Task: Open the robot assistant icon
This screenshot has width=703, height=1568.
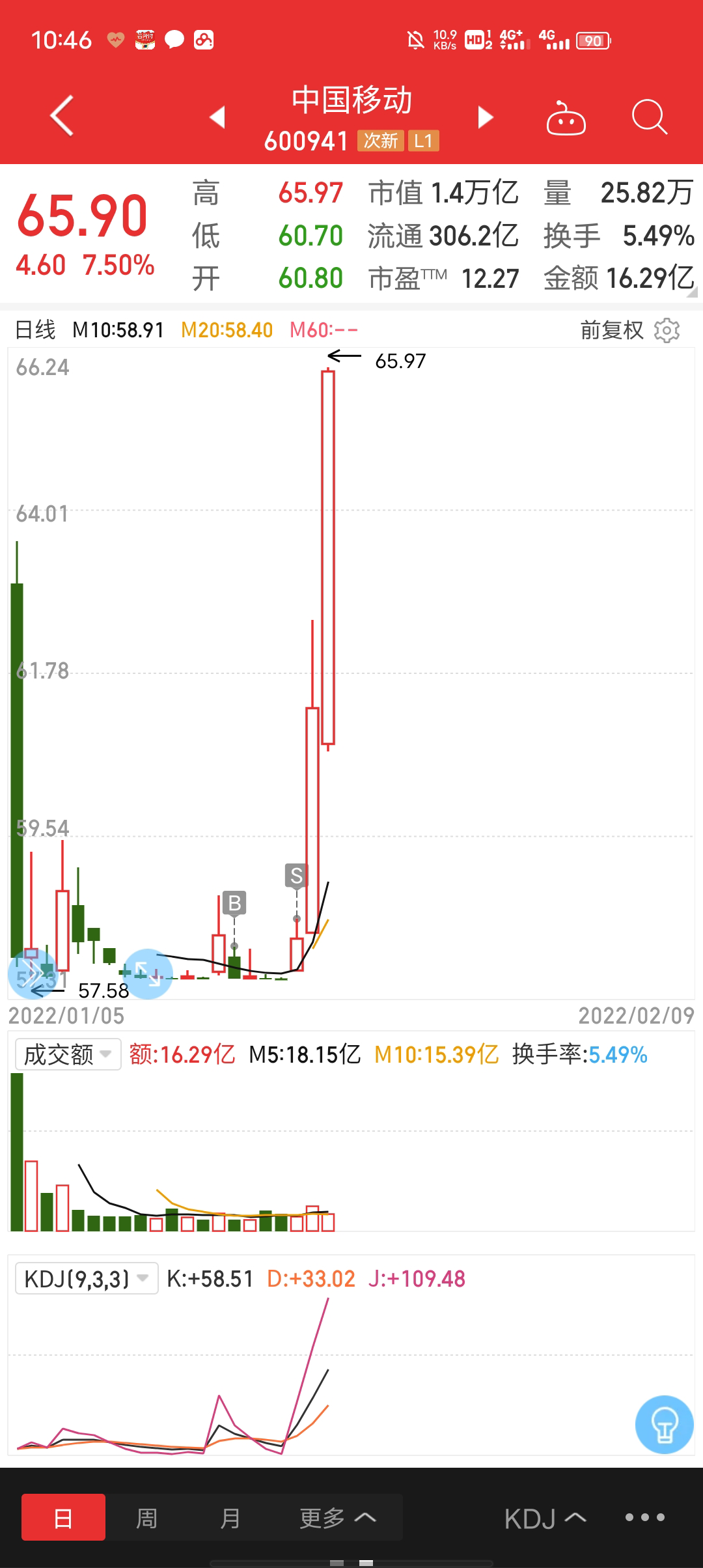Action: (566, 119)
